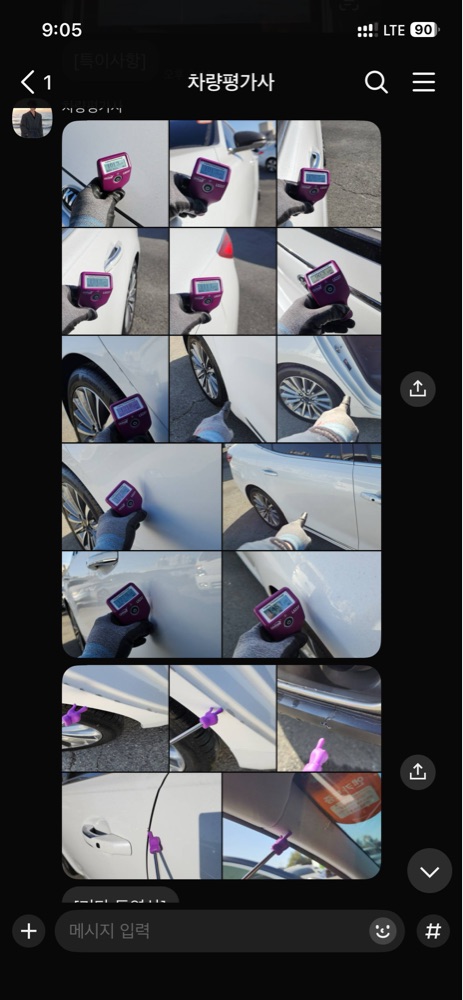Search within the 차량평가사 chat
Screen dimensions: 463x1000
[x=376, y=82]
